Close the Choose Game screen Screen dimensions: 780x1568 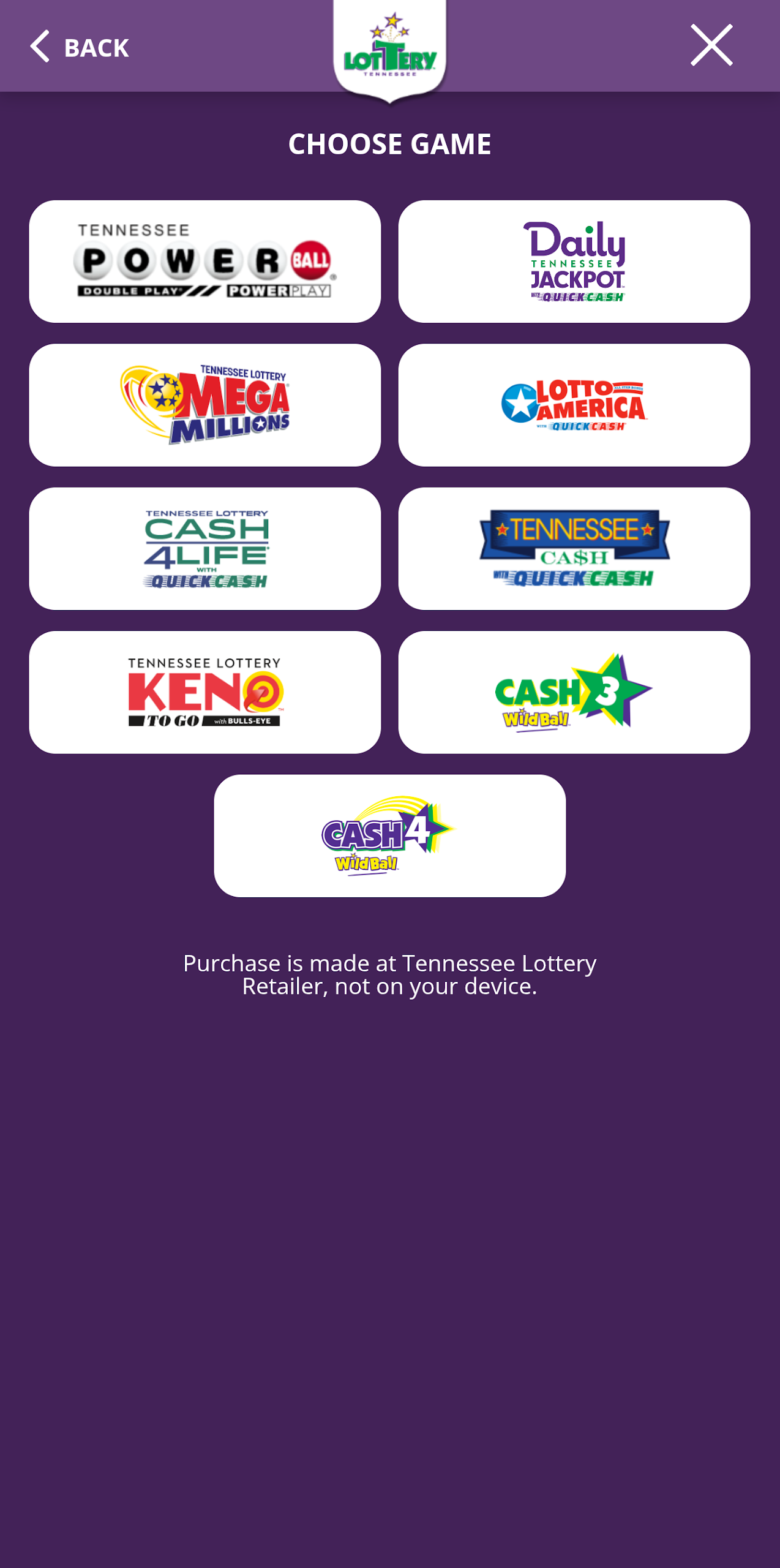[x=711, y=45]
